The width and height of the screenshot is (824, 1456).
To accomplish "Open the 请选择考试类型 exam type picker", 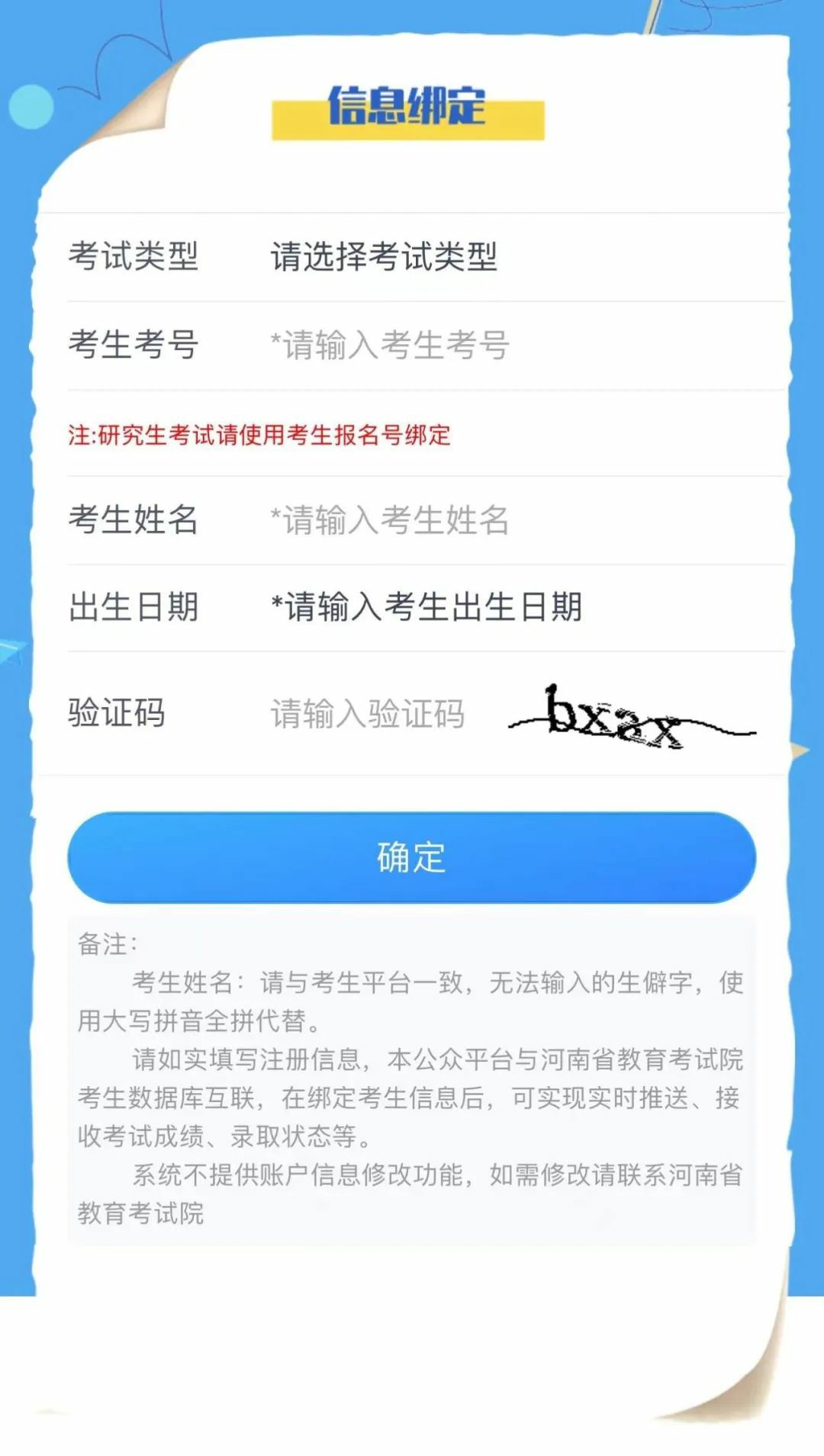I will pos(384,256).
